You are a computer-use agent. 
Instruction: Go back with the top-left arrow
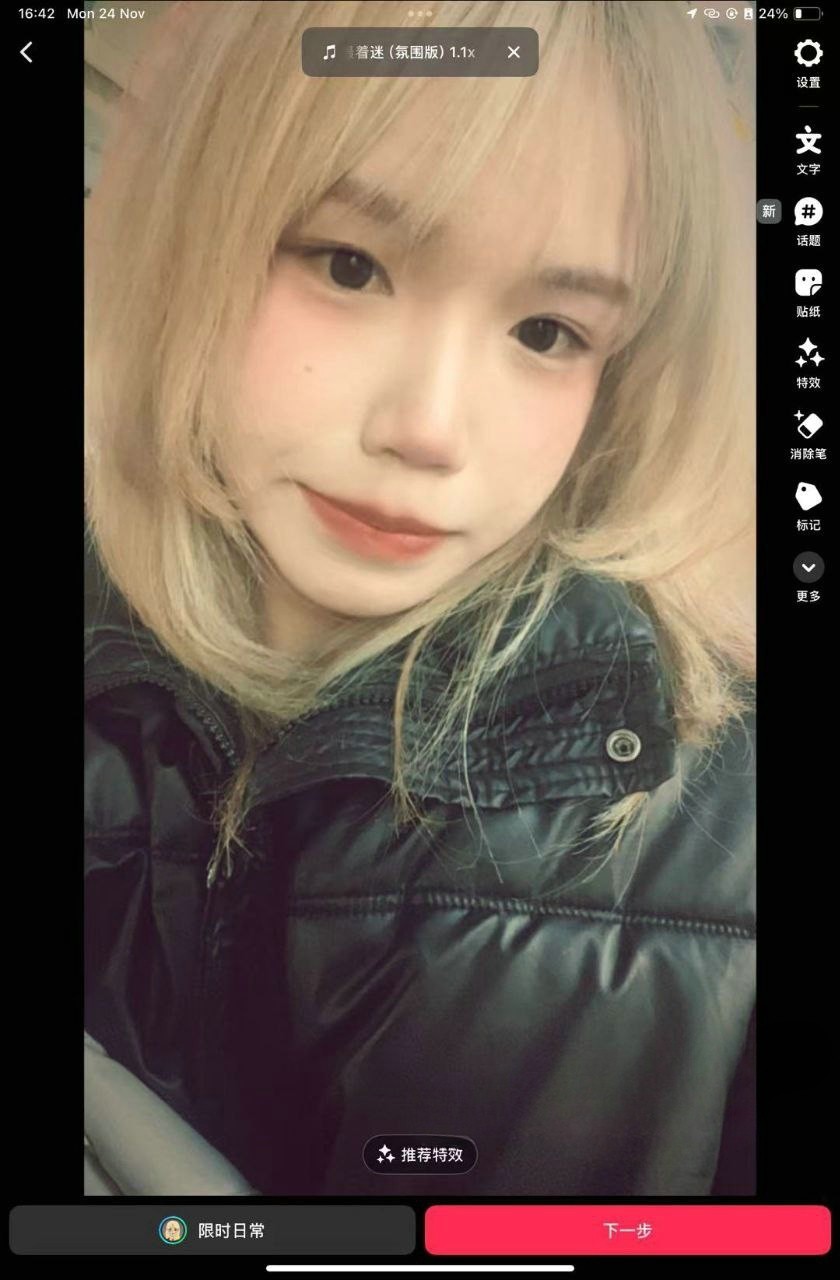(x=27, y=53)
